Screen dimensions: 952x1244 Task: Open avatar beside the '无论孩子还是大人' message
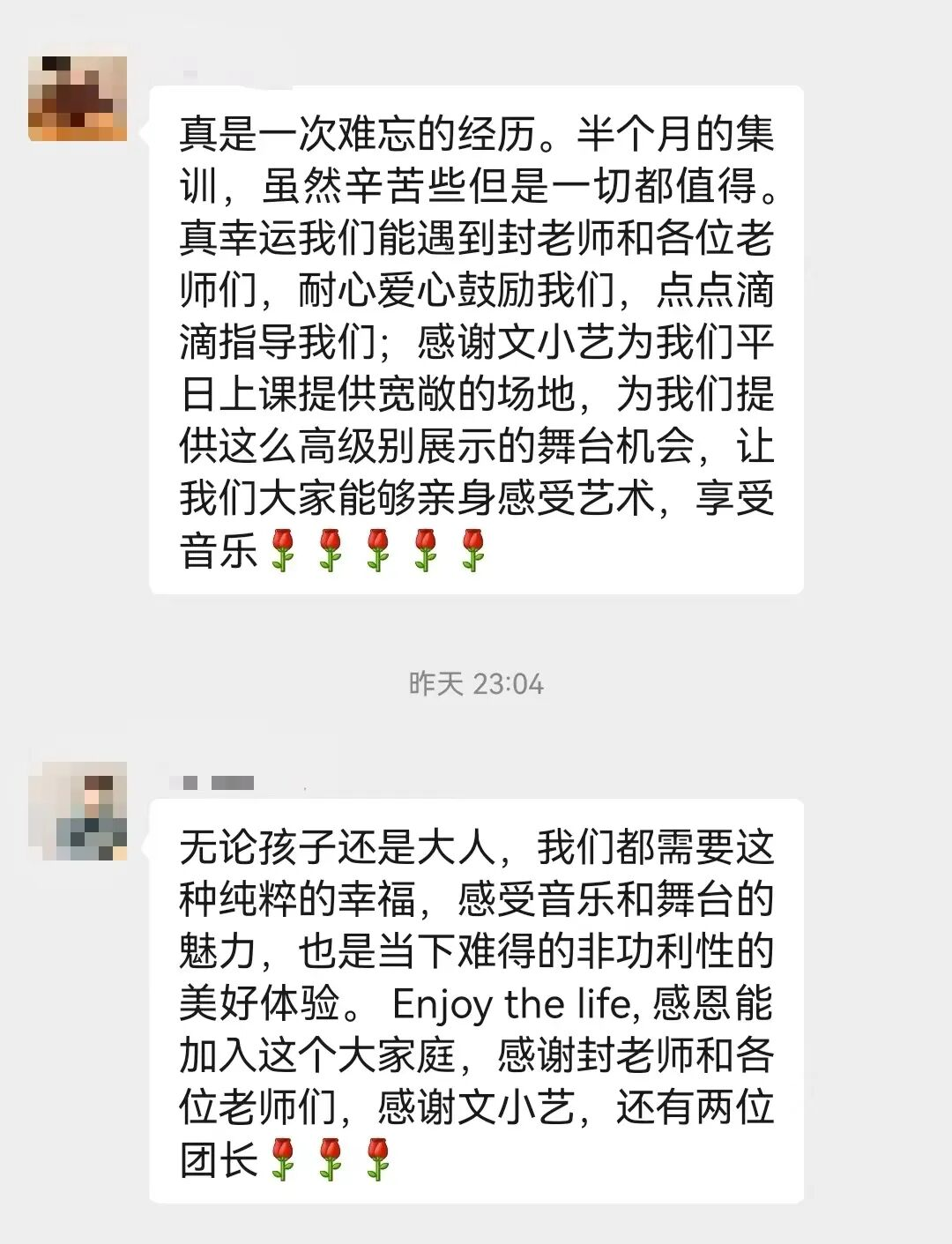point(78,812)
